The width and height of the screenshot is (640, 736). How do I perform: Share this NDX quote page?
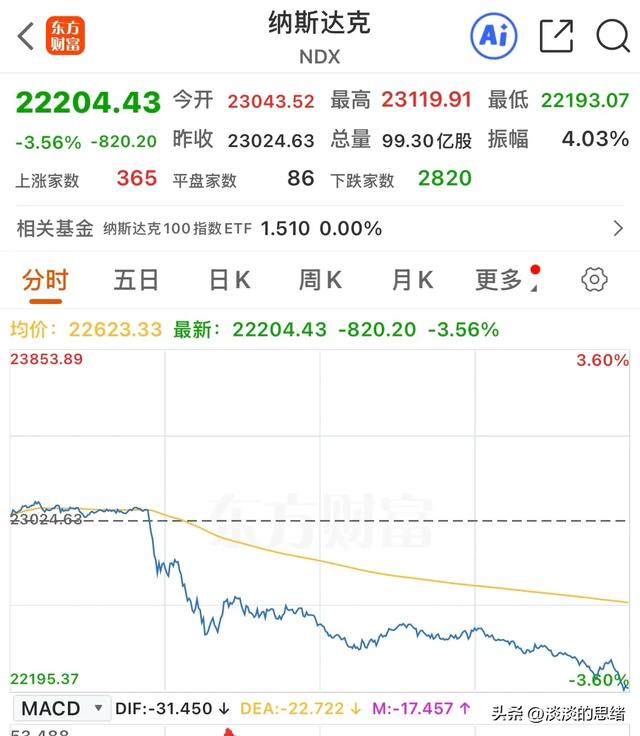[x=556, y=37]
